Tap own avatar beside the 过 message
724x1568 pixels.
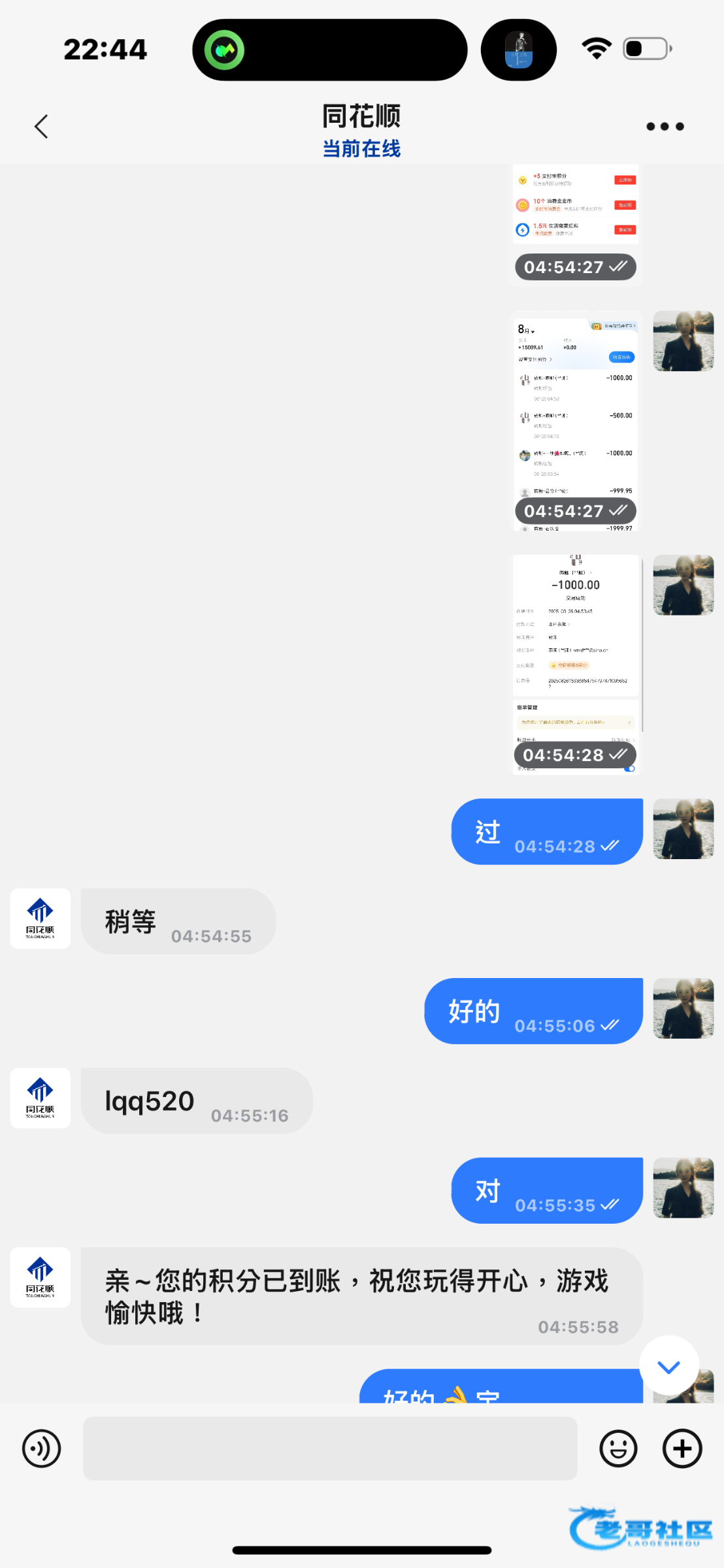pyautogui.click(x=683, y=828)
